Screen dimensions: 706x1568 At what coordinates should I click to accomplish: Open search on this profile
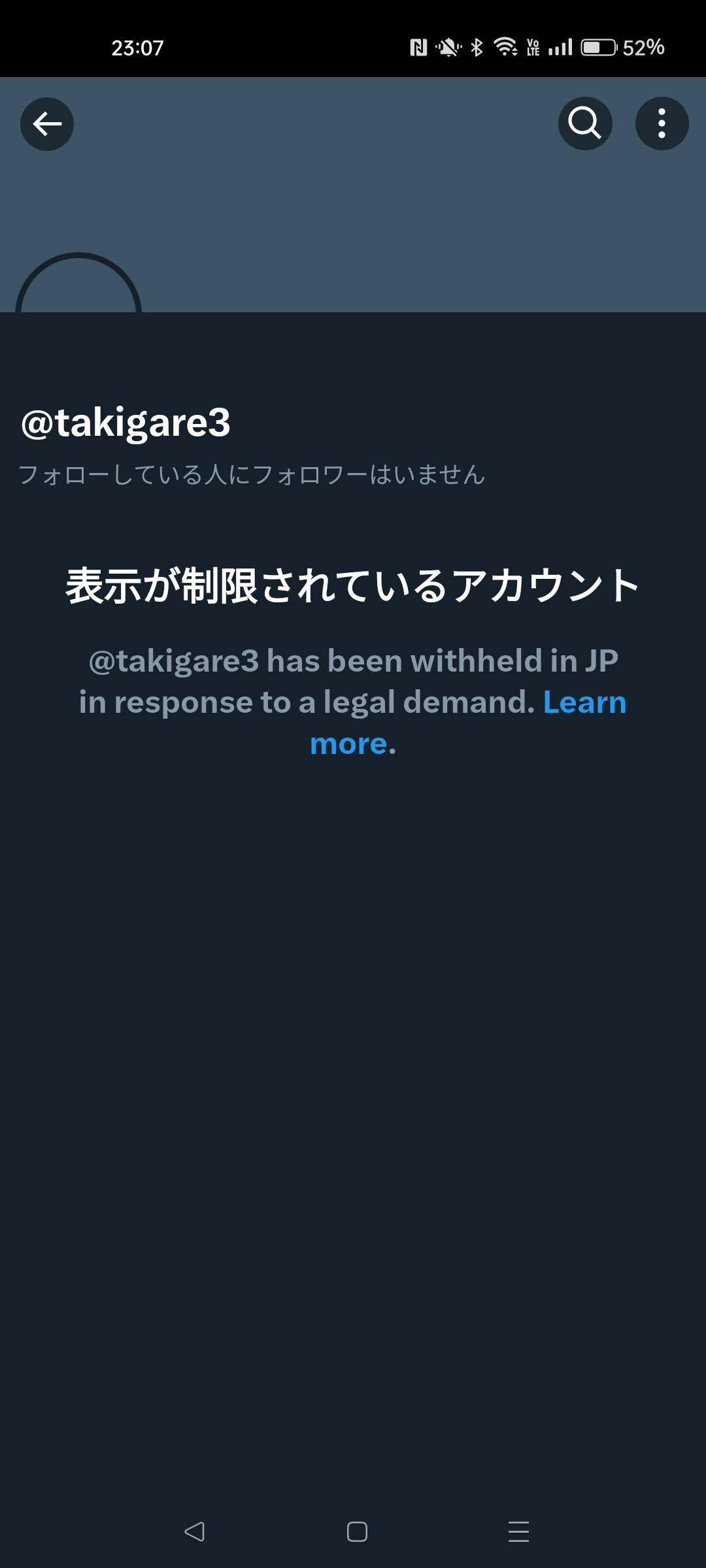tap(585, 123)
